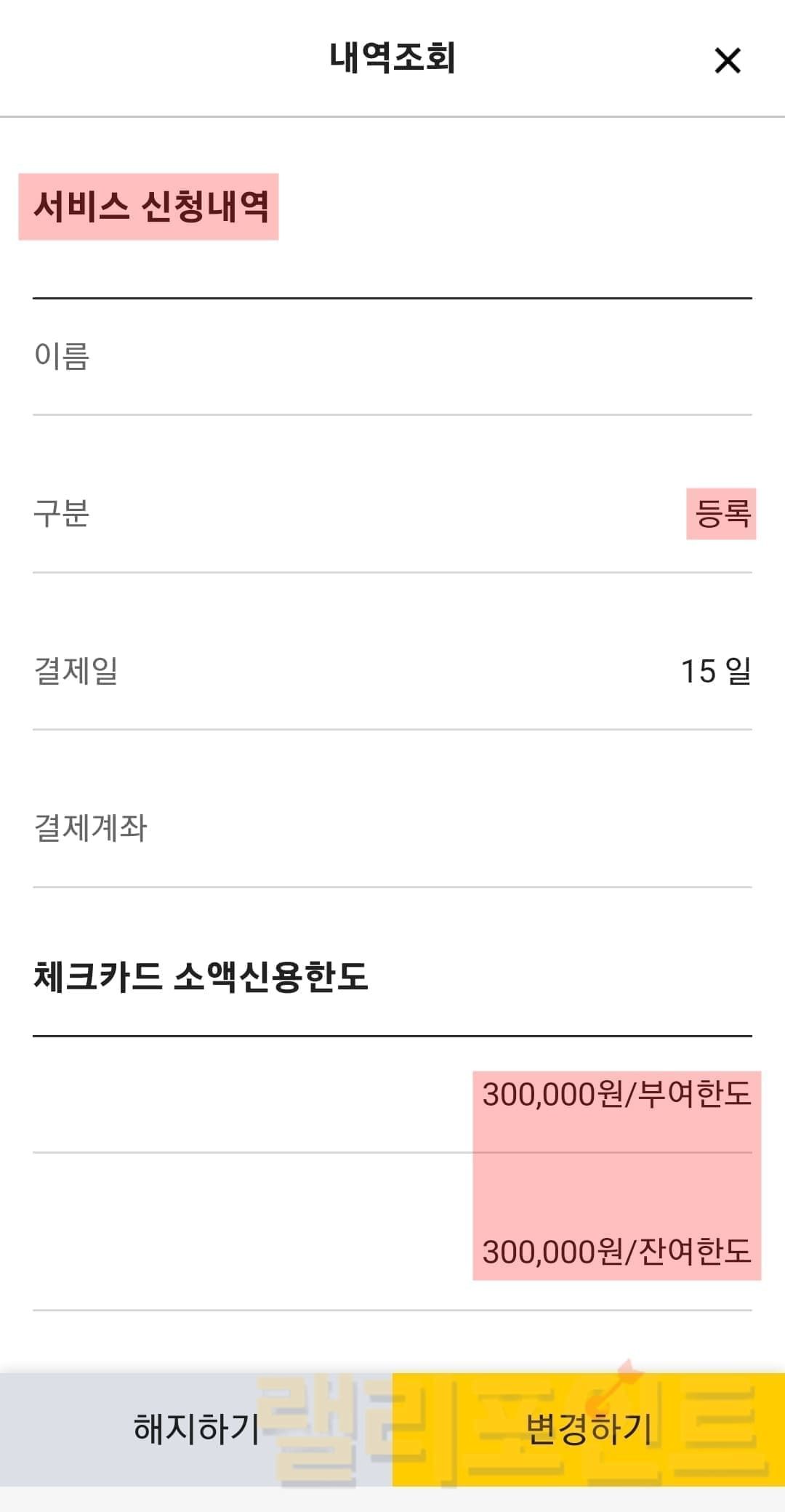
Task: Tap 변경하기 to change settings
Action: coord(589,1428)
